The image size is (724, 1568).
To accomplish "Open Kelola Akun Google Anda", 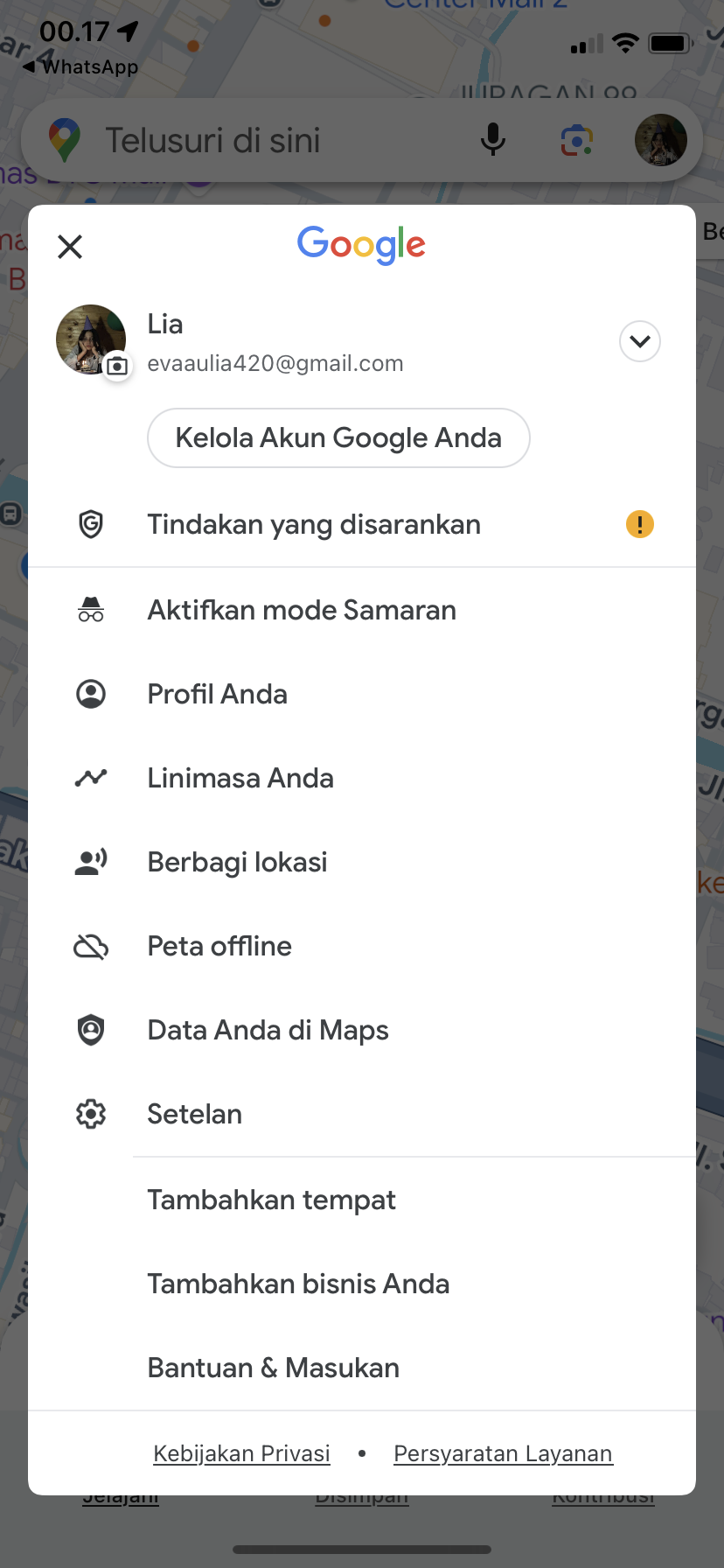I will coord(338,437).
